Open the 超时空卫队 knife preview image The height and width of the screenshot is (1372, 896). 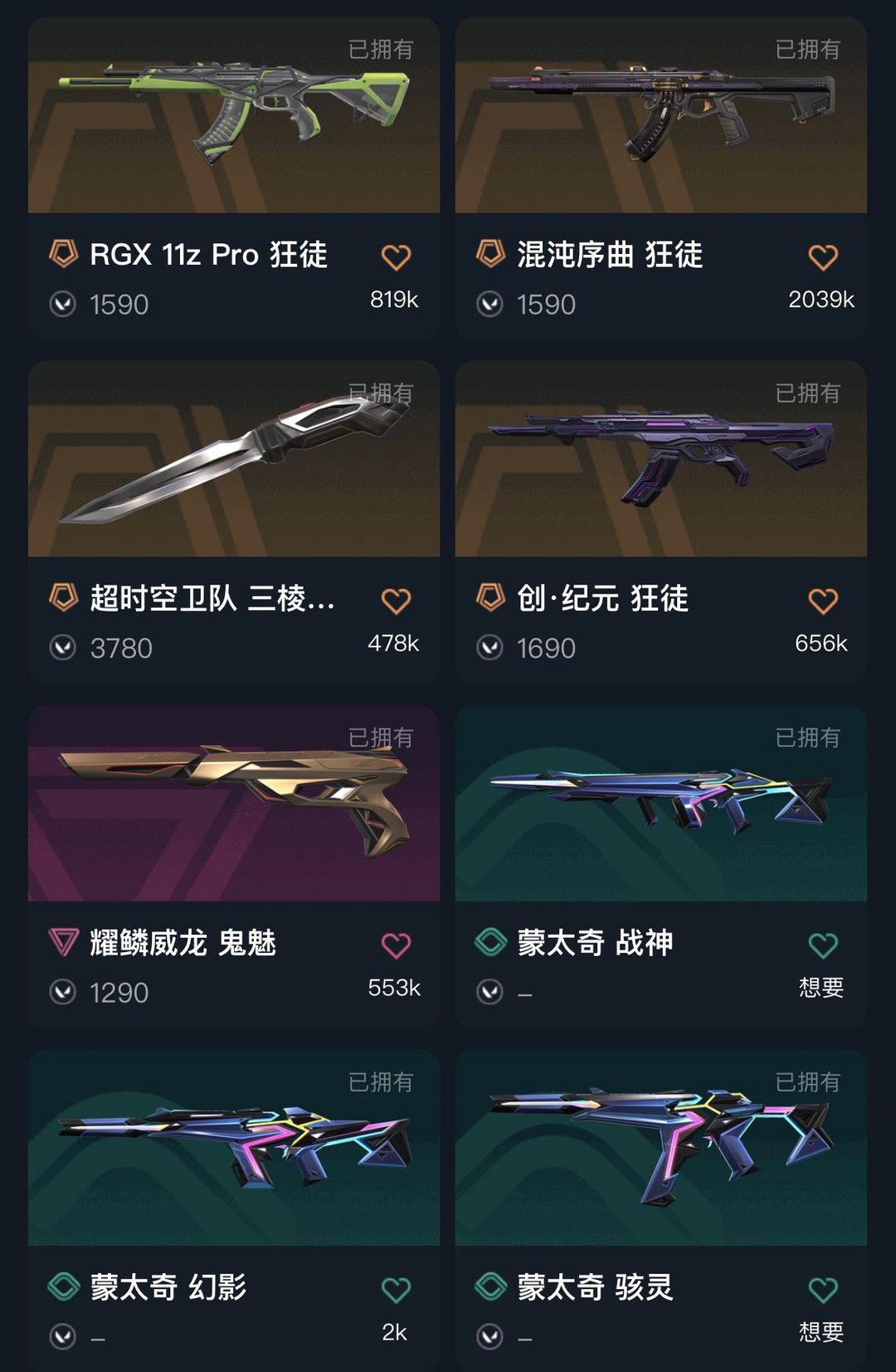(x=234, y=465)
